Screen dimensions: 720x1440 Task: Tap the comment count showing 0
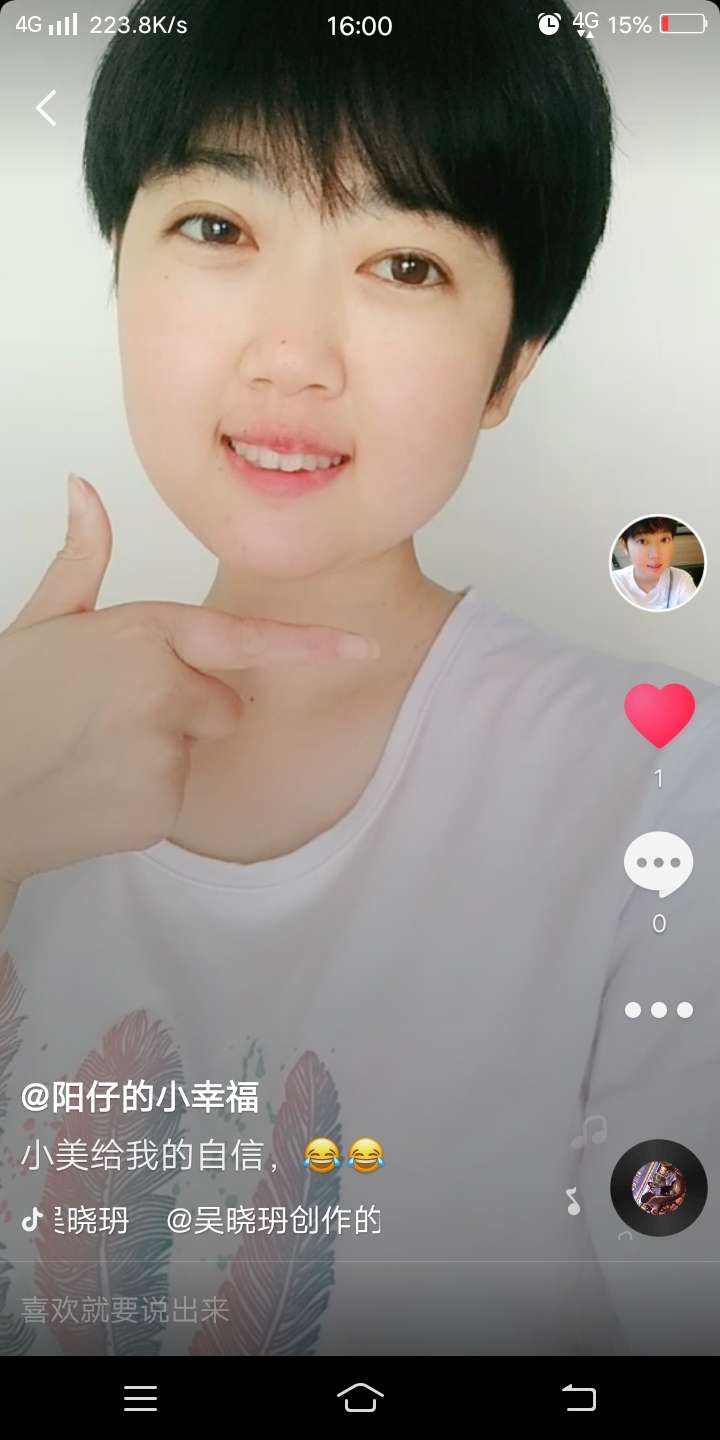(658, 924)
